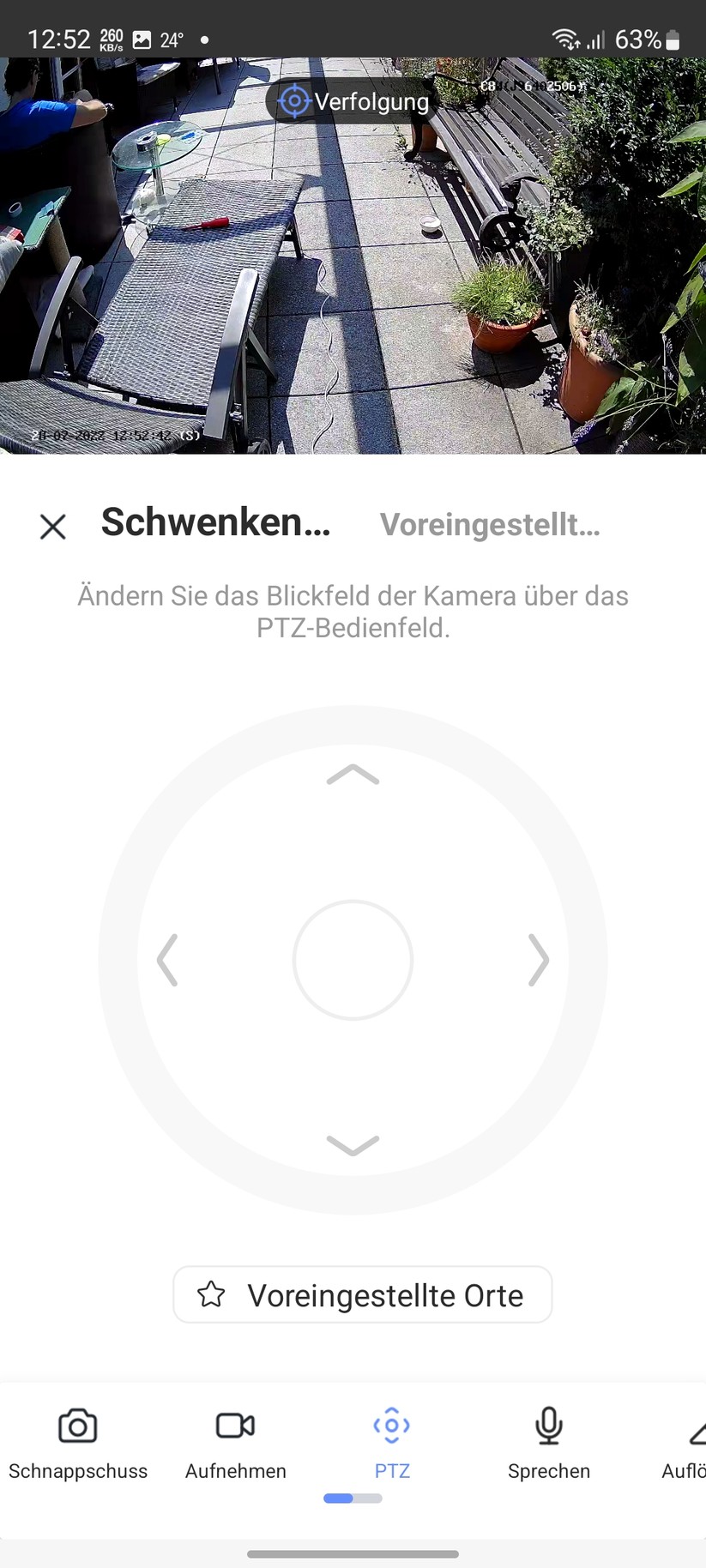Open the Schwenken tab

coord(214,523)
